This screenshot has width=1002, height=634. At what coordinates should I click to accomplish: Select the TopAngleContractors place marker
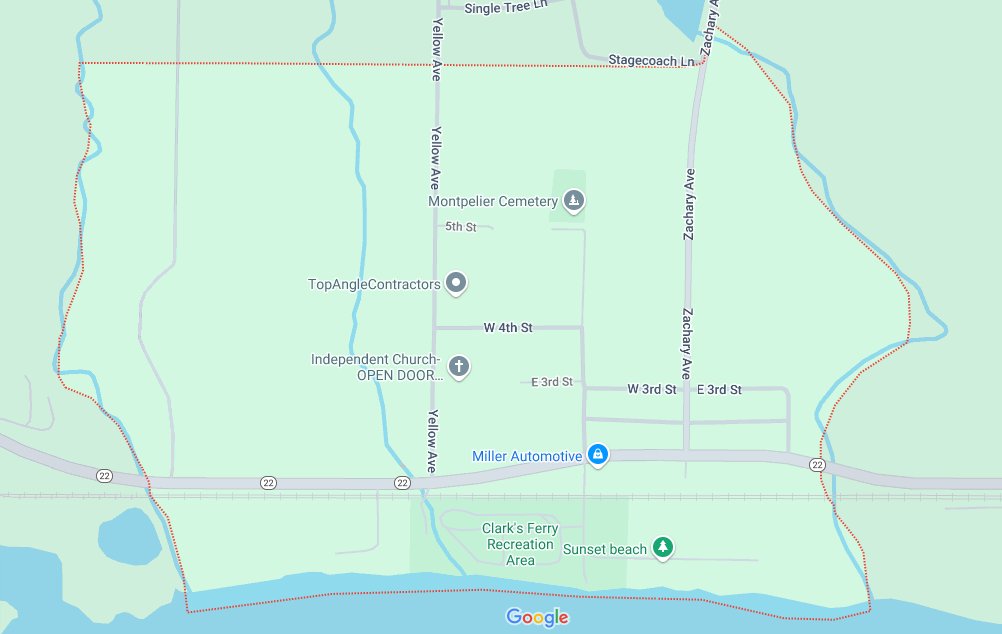tap(456, 284)
